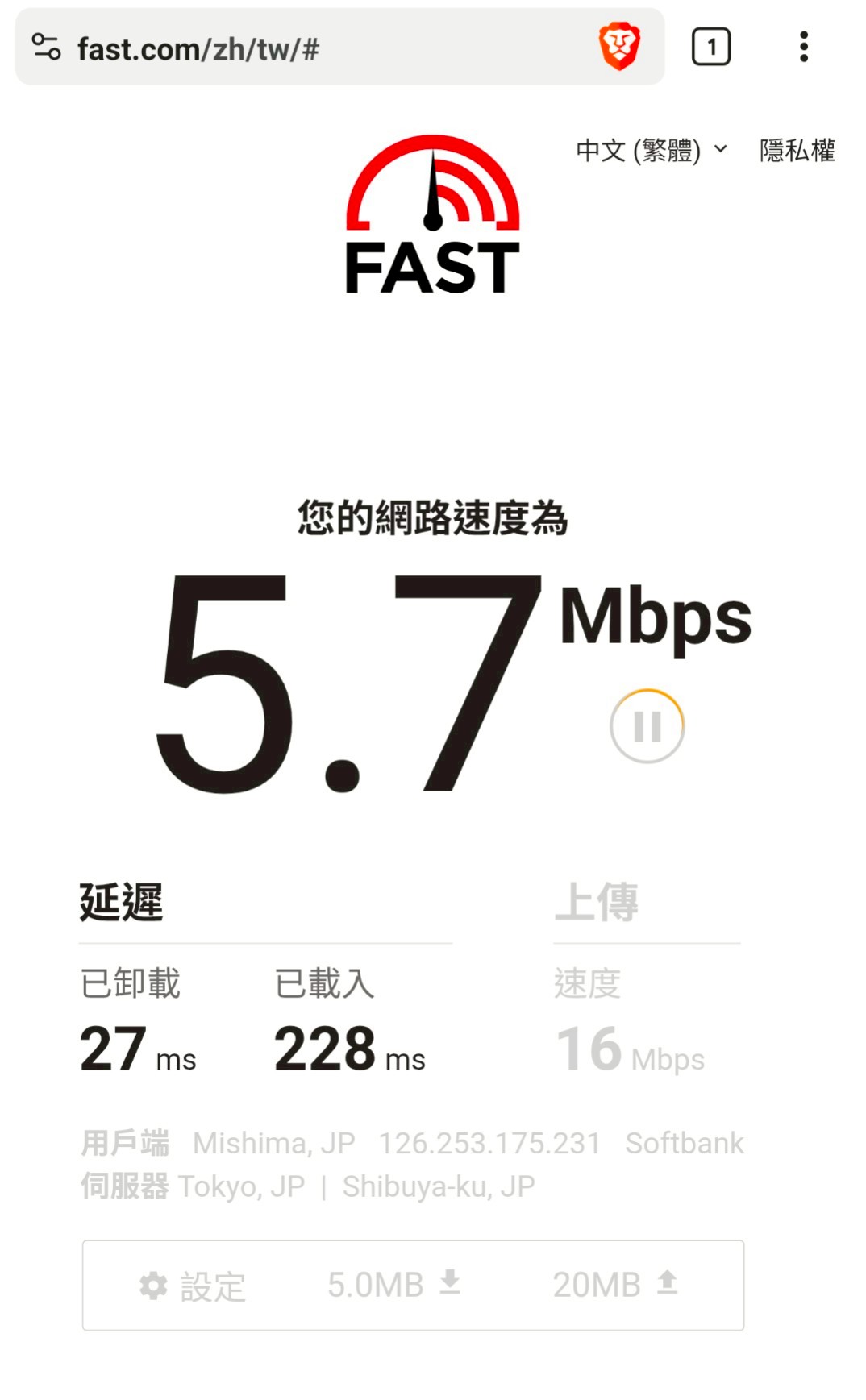Screen dimensions: 866x1400
Task: Open the browser overflow menu
Action: click(x=803, y=47)
